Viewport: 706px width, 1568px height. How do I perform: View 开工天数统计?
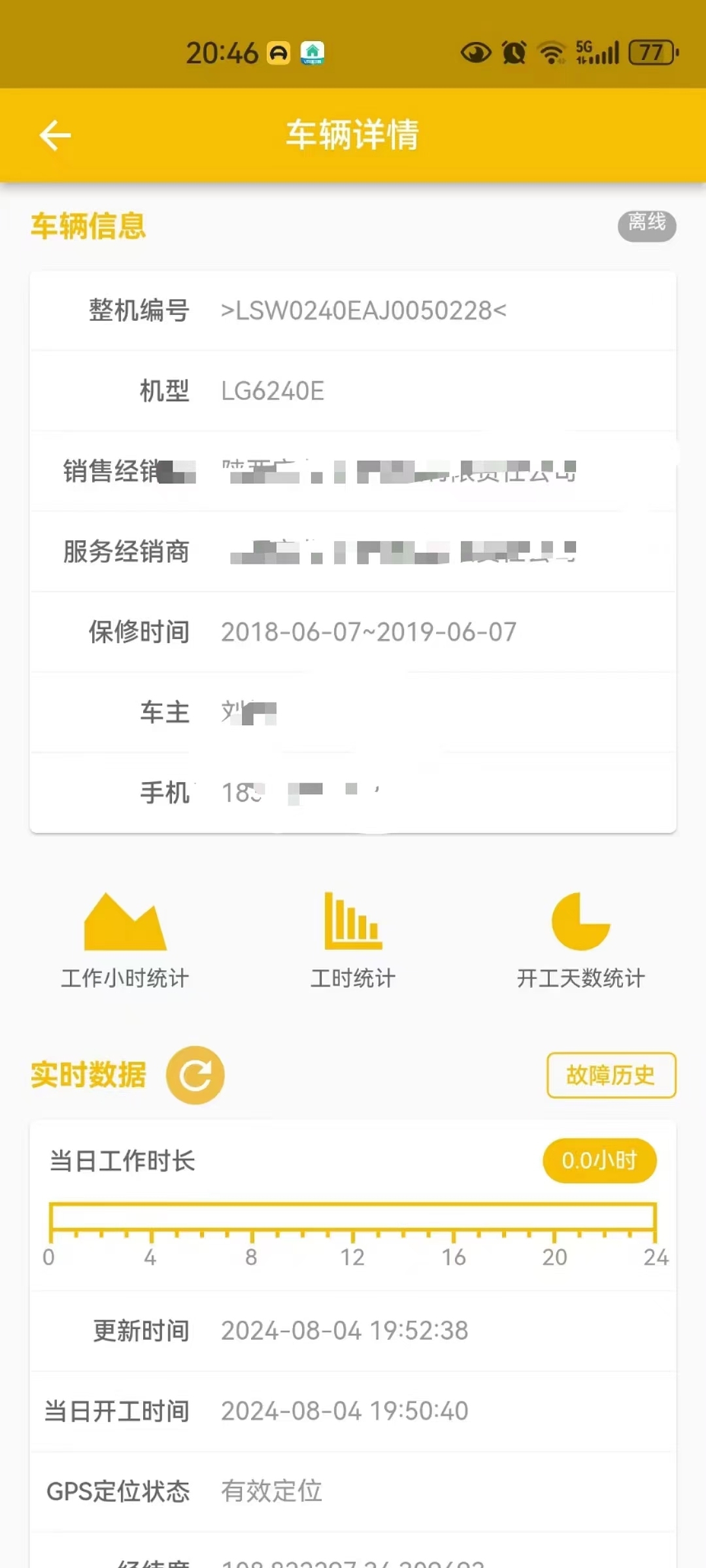[x=580, y=941]
